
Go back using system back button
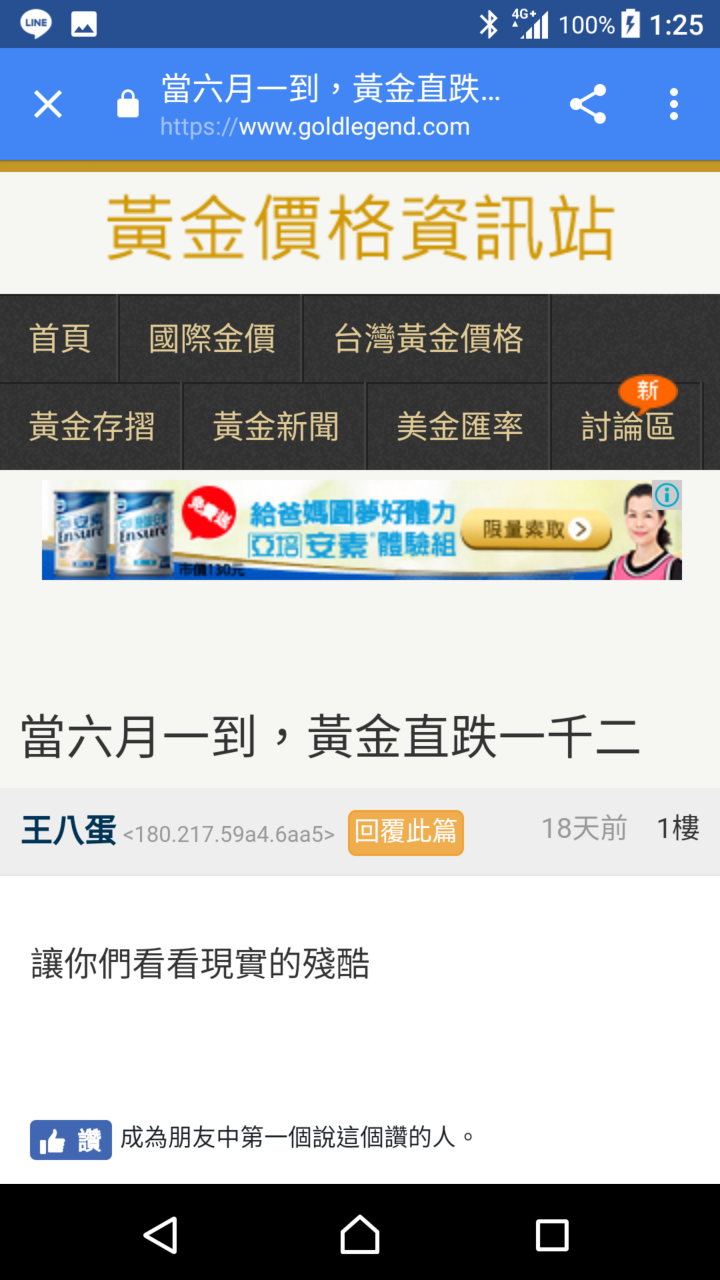160,1235
